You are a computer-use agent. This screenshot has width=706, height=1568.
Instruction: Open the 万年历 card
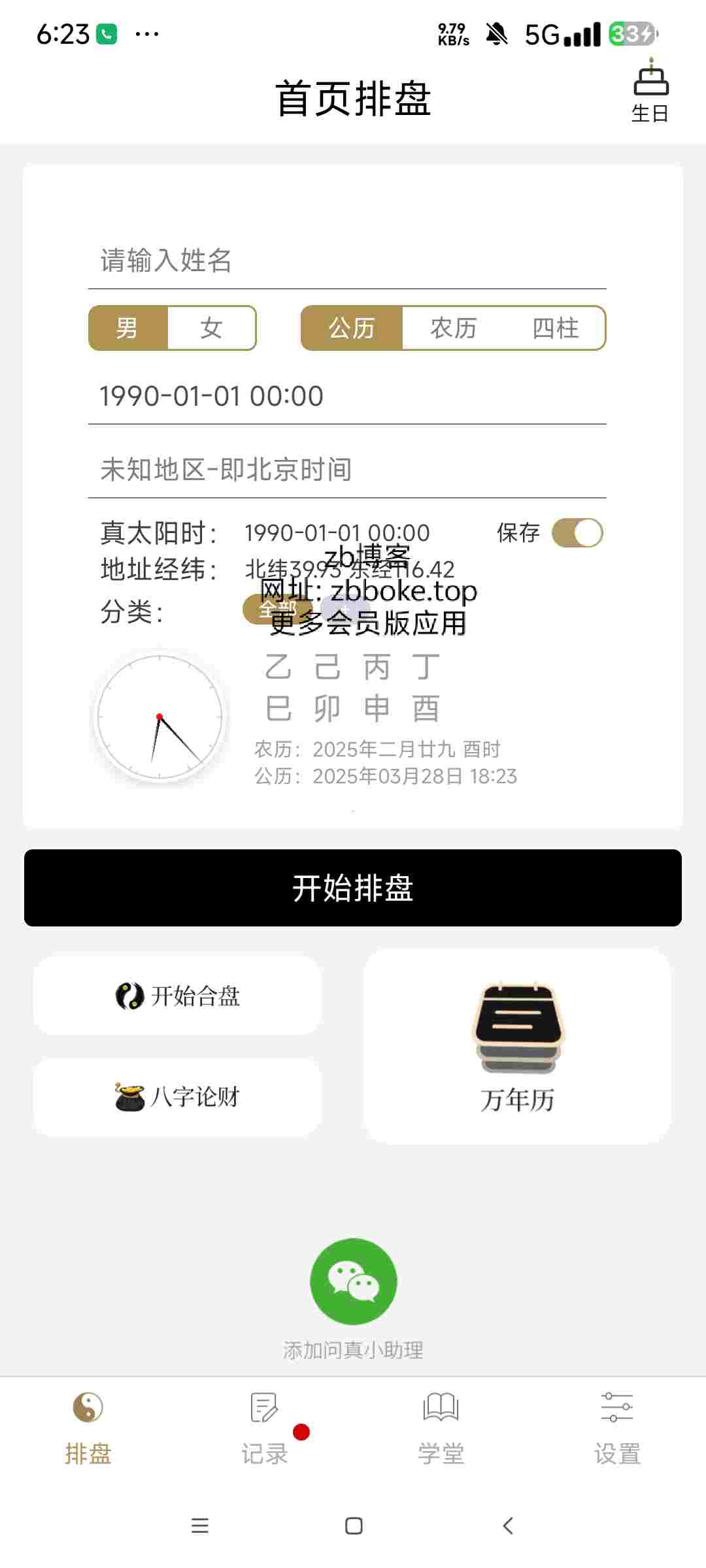(x=517, y=1047)
